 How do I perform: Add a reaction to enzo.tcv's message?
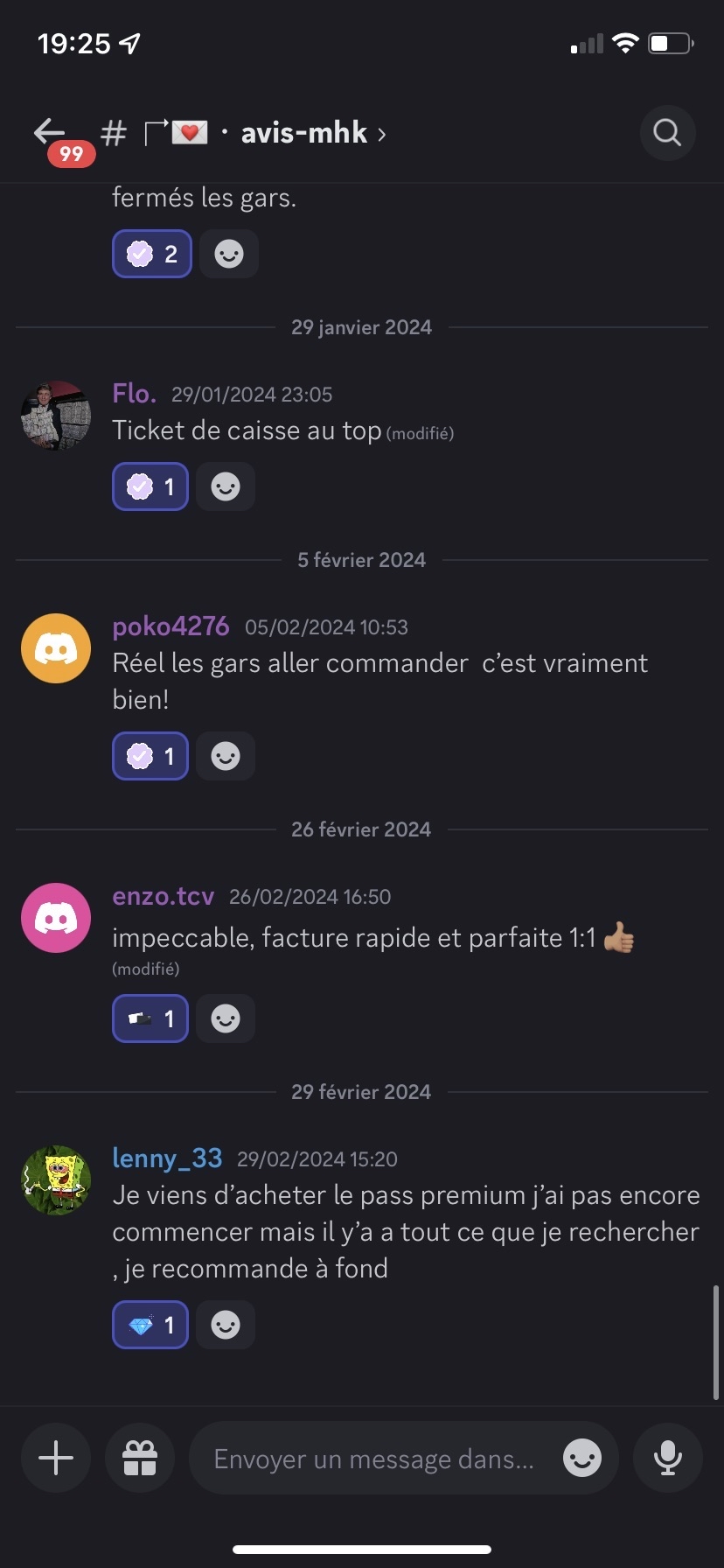226,1018
